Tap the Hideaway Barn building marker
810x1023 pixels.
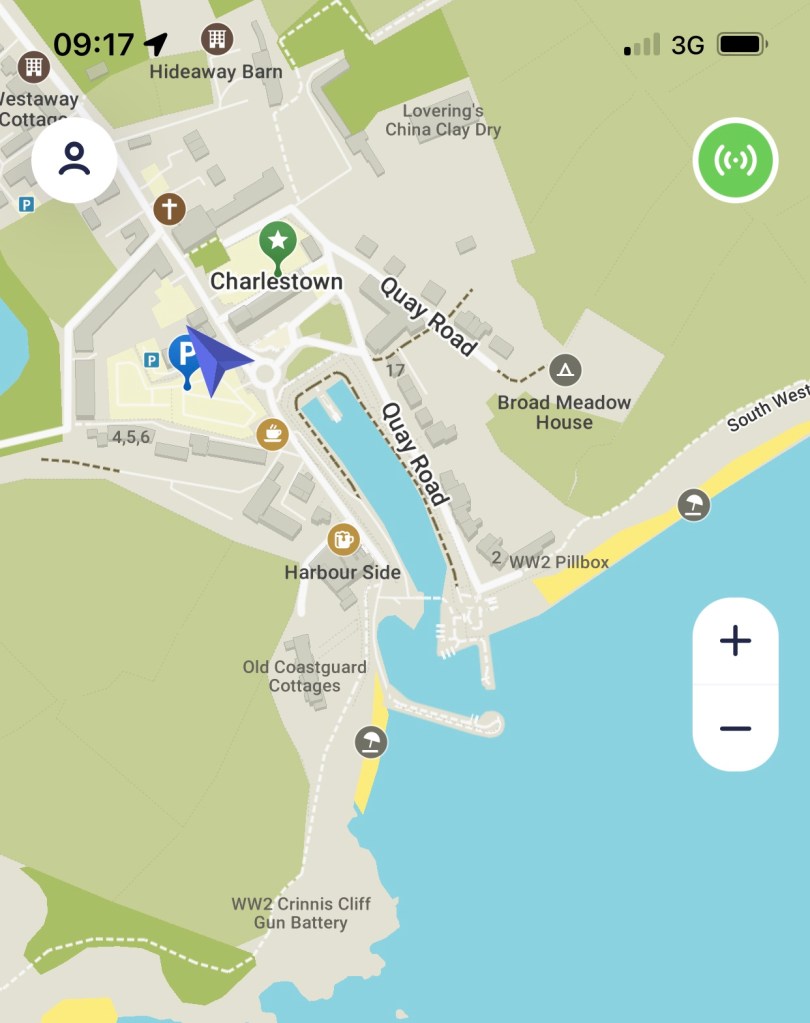216,40
